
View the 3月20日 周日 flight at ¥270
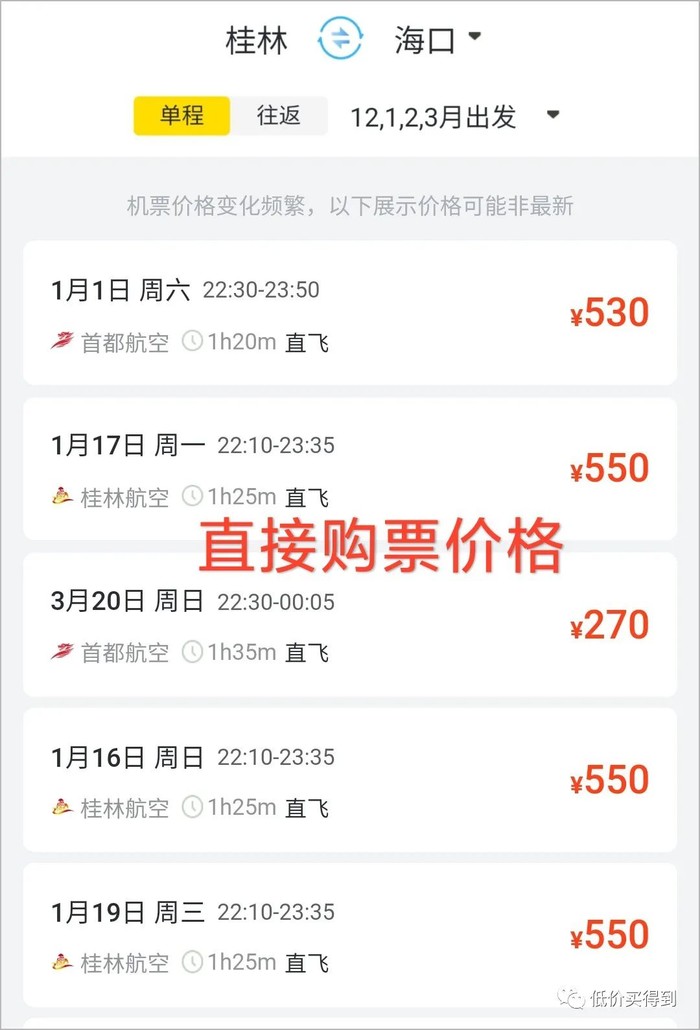coord(350,625)
